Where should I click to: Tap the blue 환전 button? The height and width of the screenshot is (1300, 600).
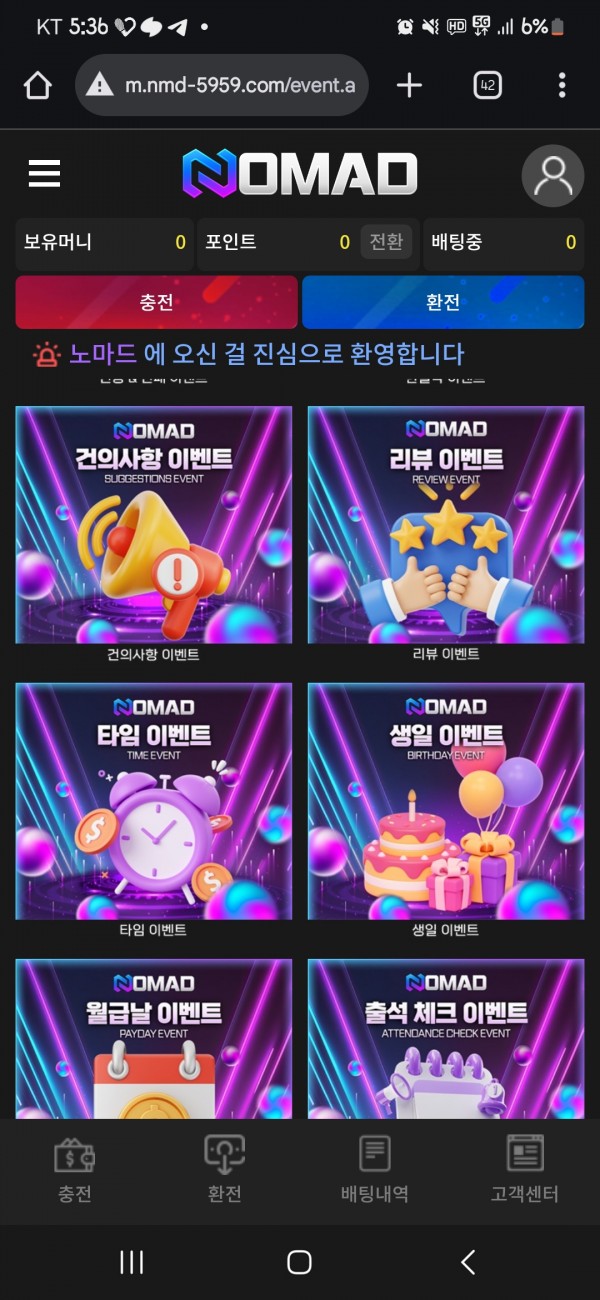(443, 302)
